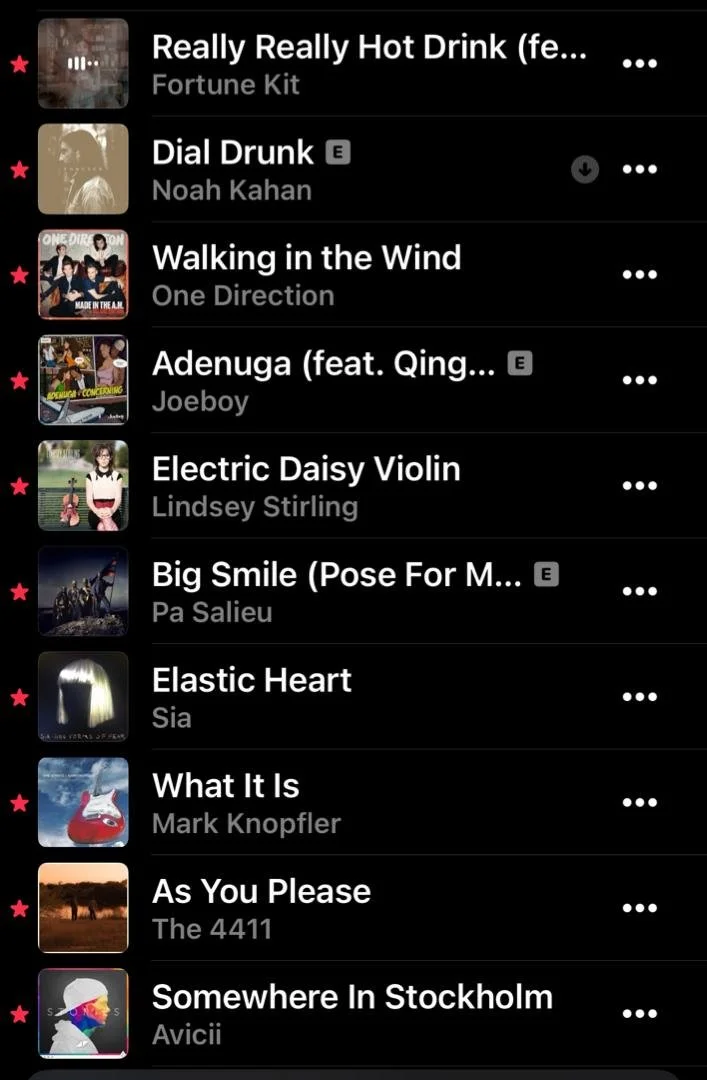Screen dimensions: 707x1080
Task: Download the song Dial Drunk
Action: [x=585, y=170]
